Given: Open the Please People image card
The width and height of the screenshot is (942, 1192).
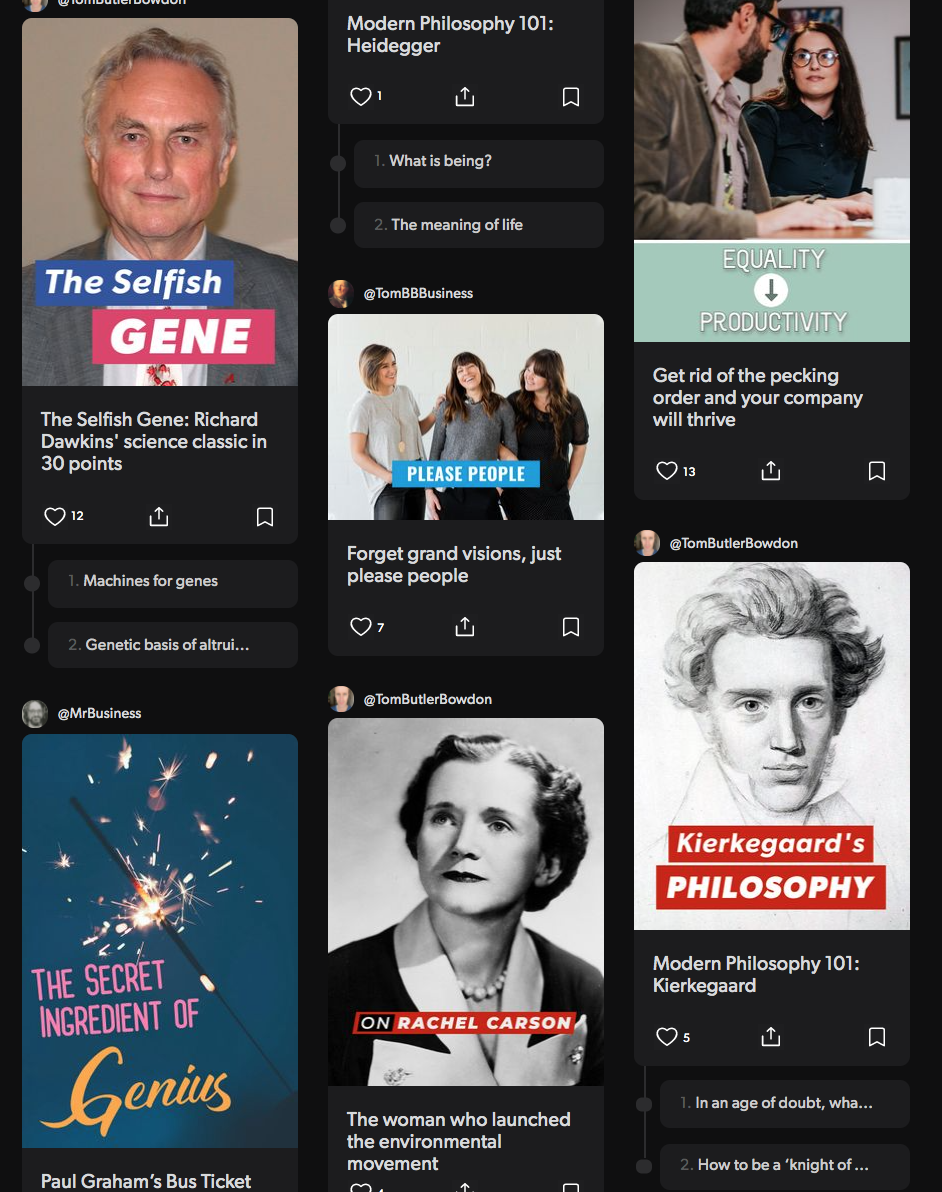Looking at the screenshot, I should pyautogui.click(x=465, y=416).
